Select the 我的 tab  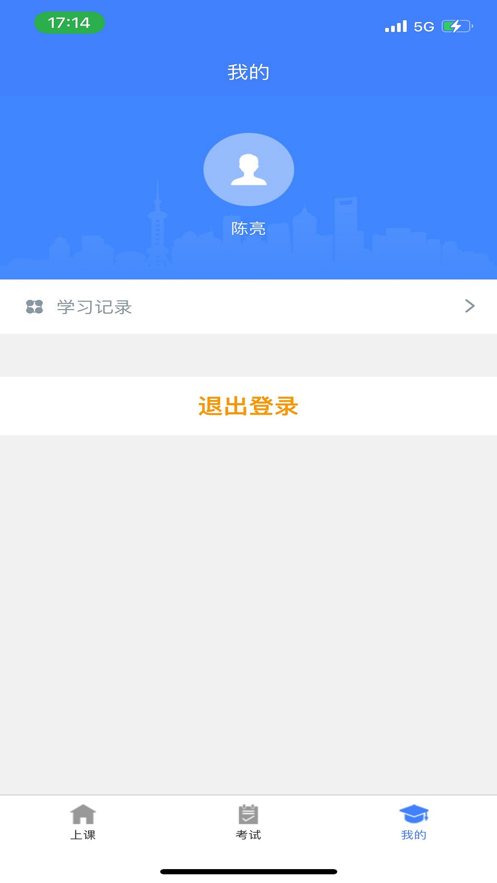(x=414, y=823)
